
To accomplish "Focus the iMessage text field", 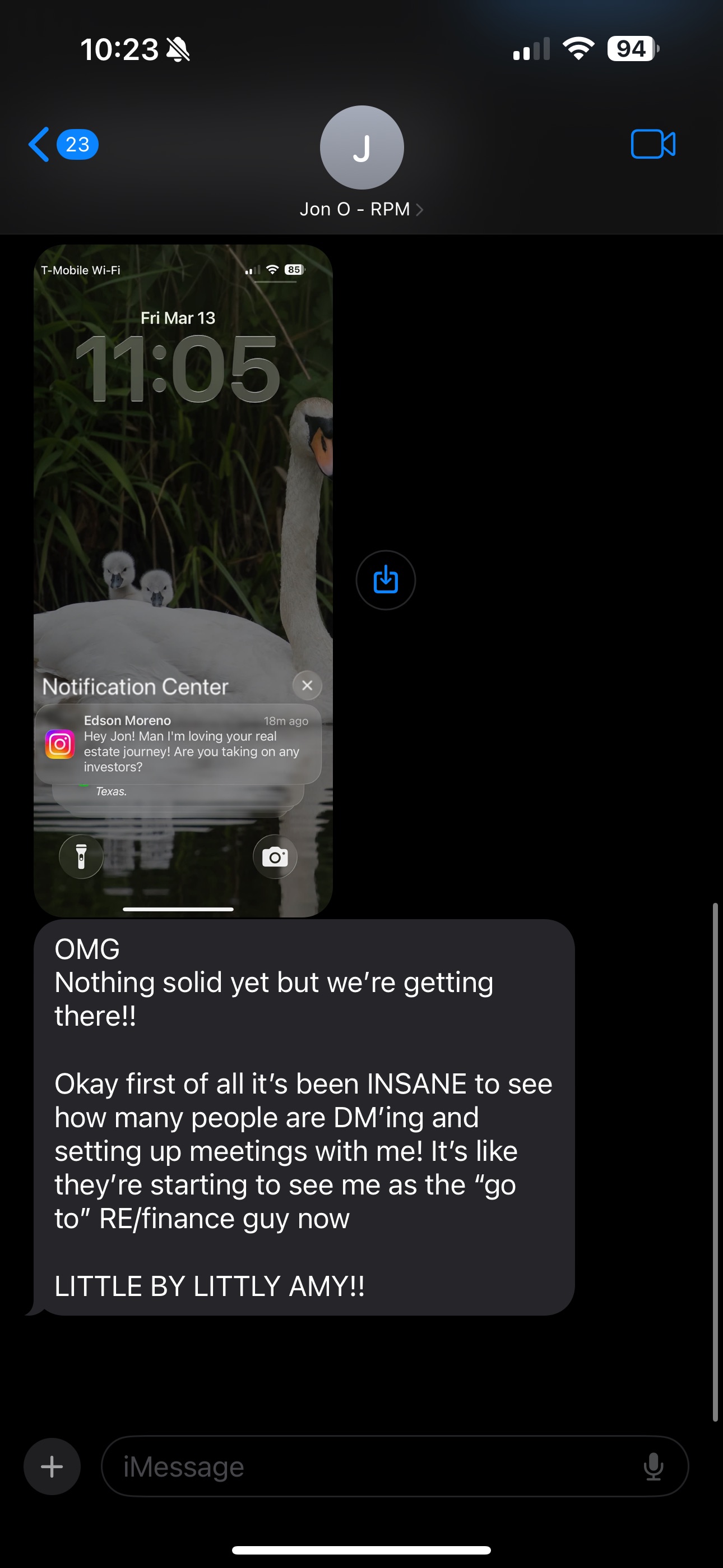I will coord(365,1466).
